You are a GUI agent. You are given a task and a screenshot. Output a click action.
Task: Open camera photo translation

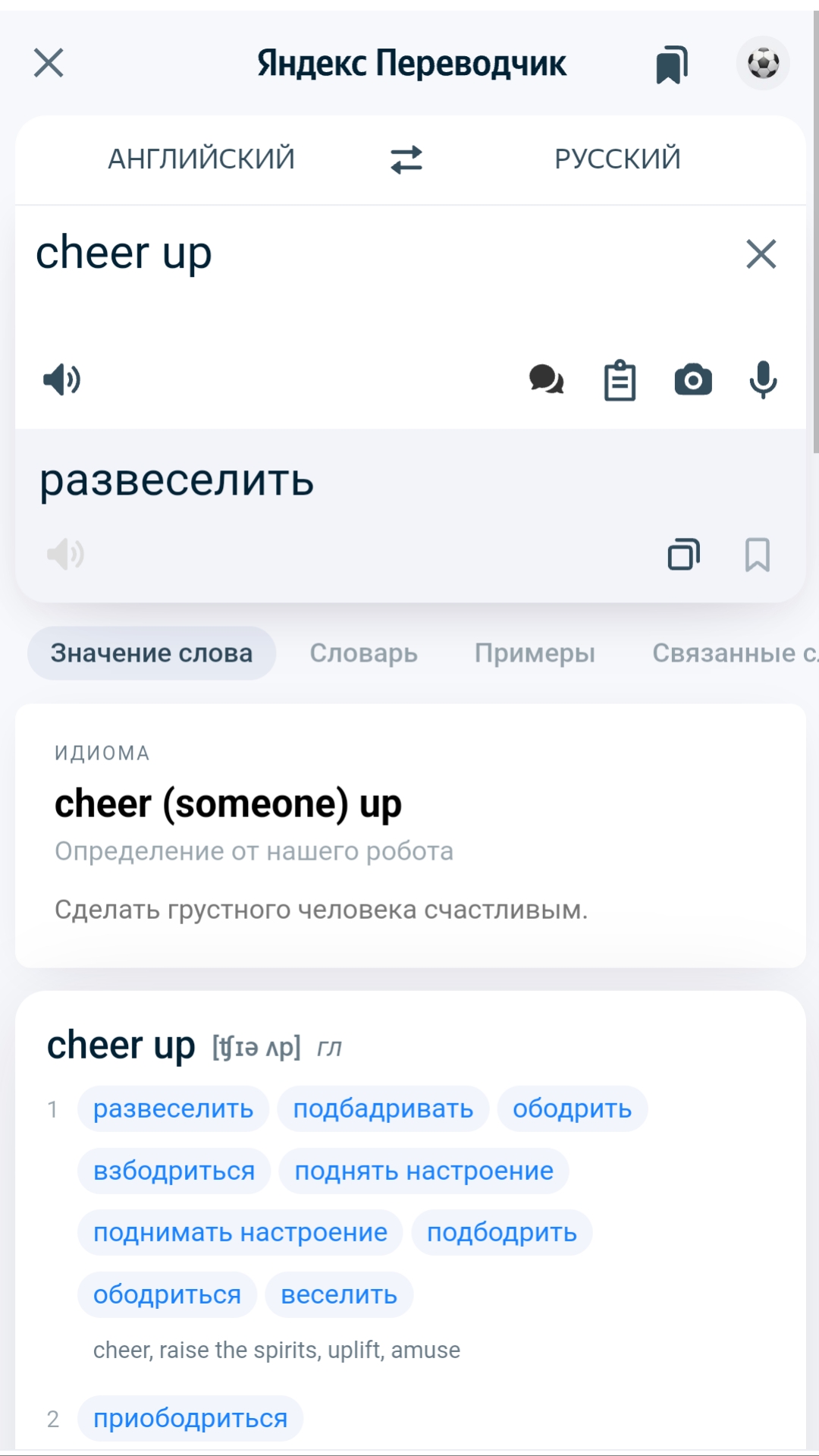[693, 379]
